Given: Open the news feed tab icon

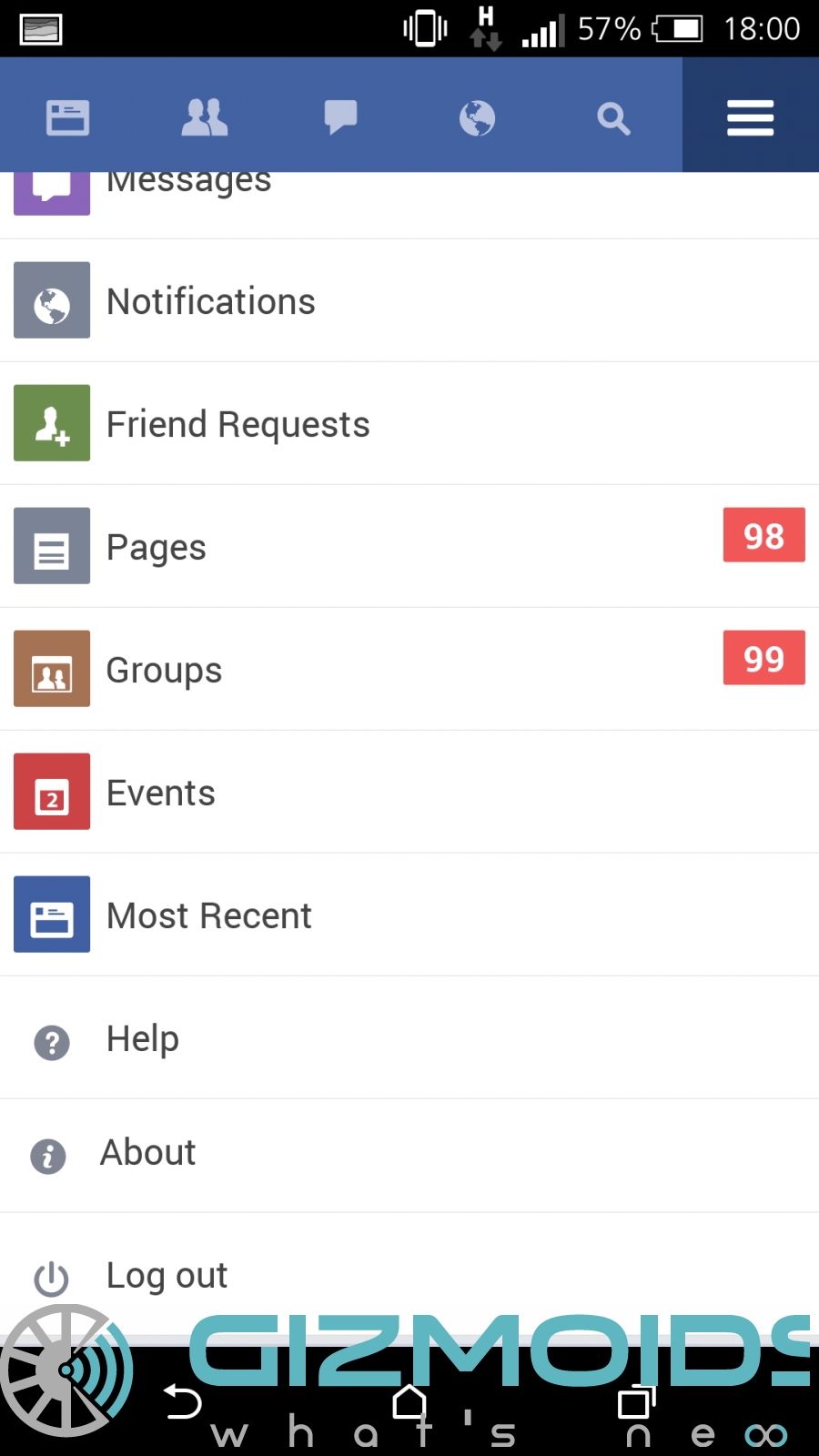Looking at the screenshot, I should click(68, 117).
